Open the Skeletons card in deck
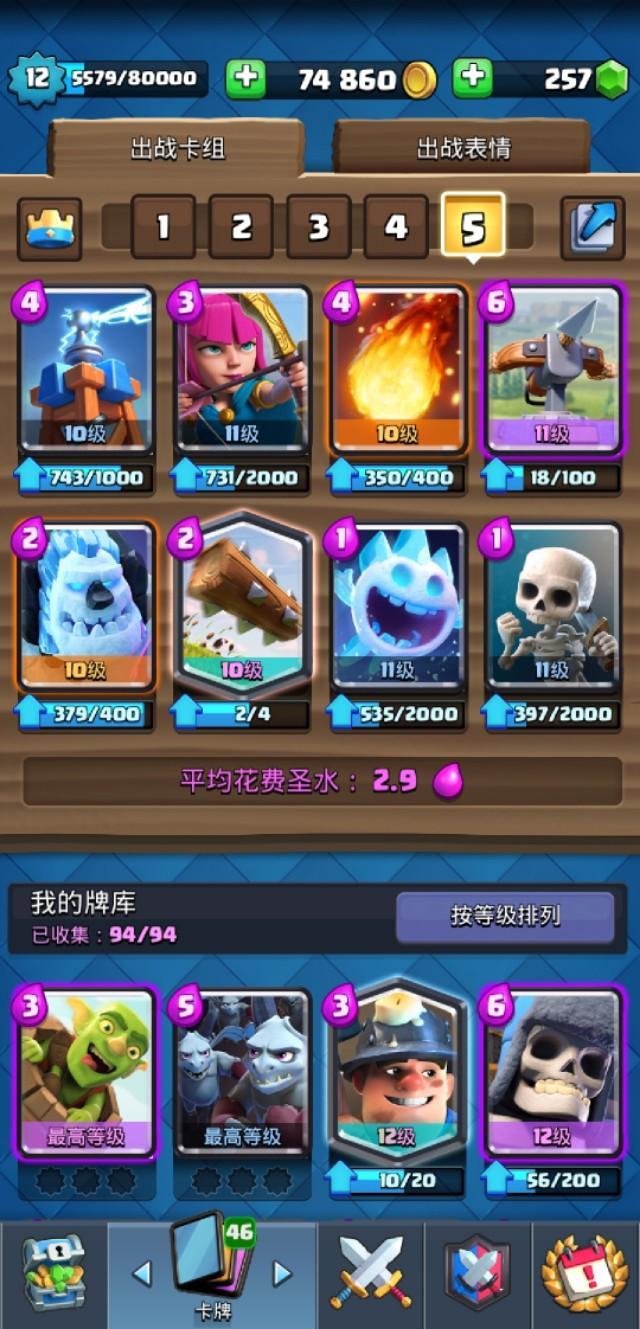This screenshot has width=640, height=1329. point(552,607)
